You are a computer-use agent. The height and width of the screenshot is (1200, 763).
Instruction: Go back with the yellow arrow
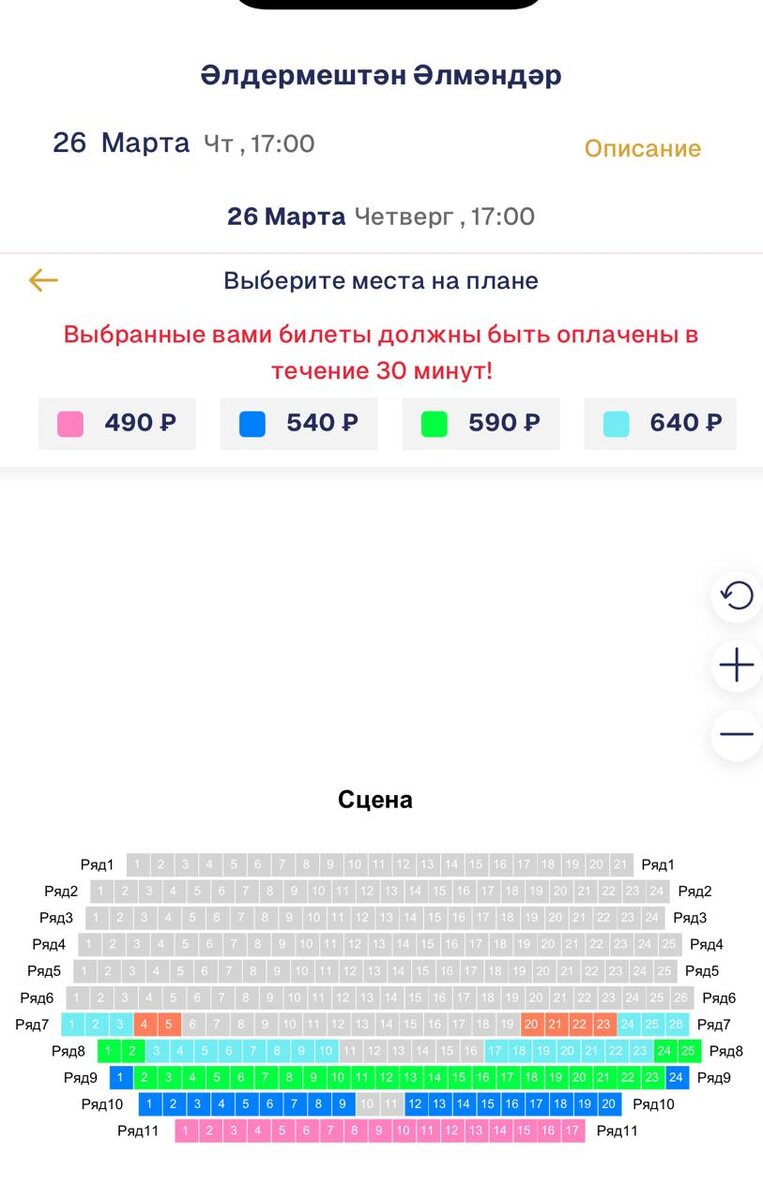pyautogui.click(x=43, y=281)
